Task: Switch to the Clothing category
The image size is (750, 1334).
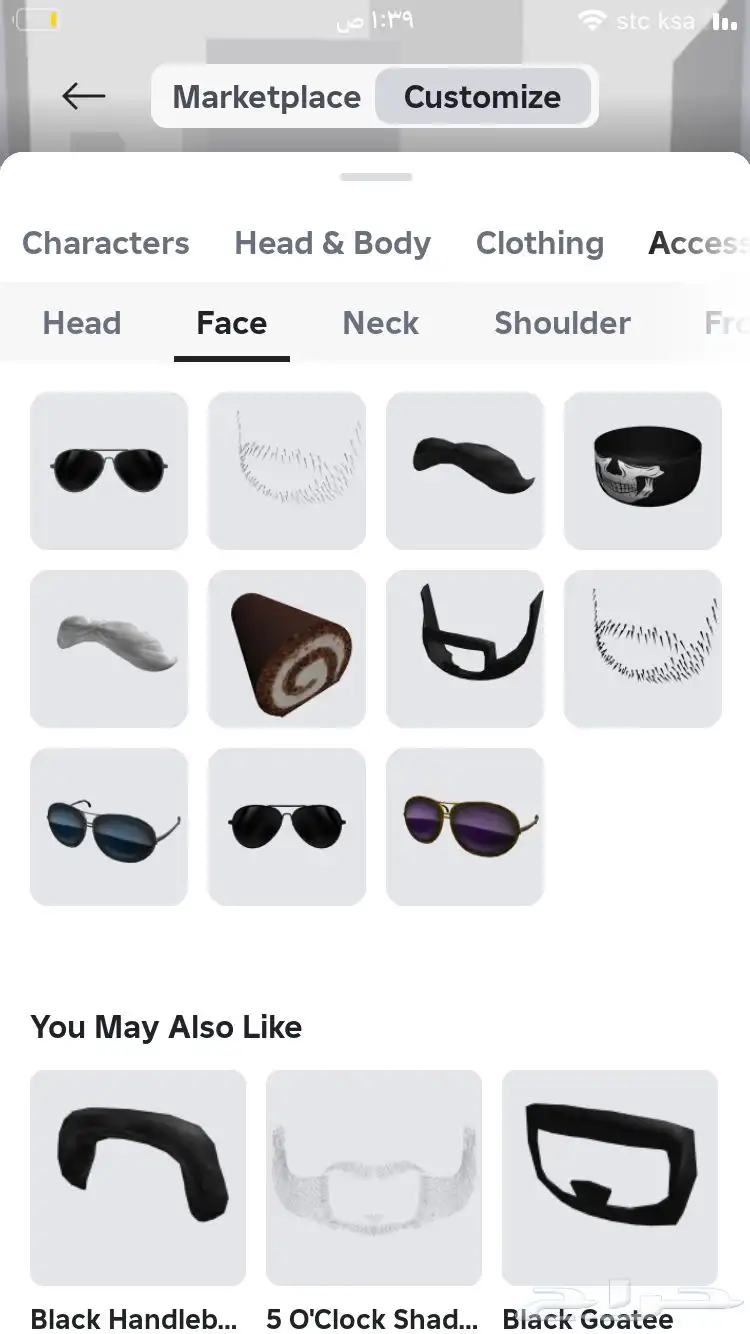Action: point(539,243)
